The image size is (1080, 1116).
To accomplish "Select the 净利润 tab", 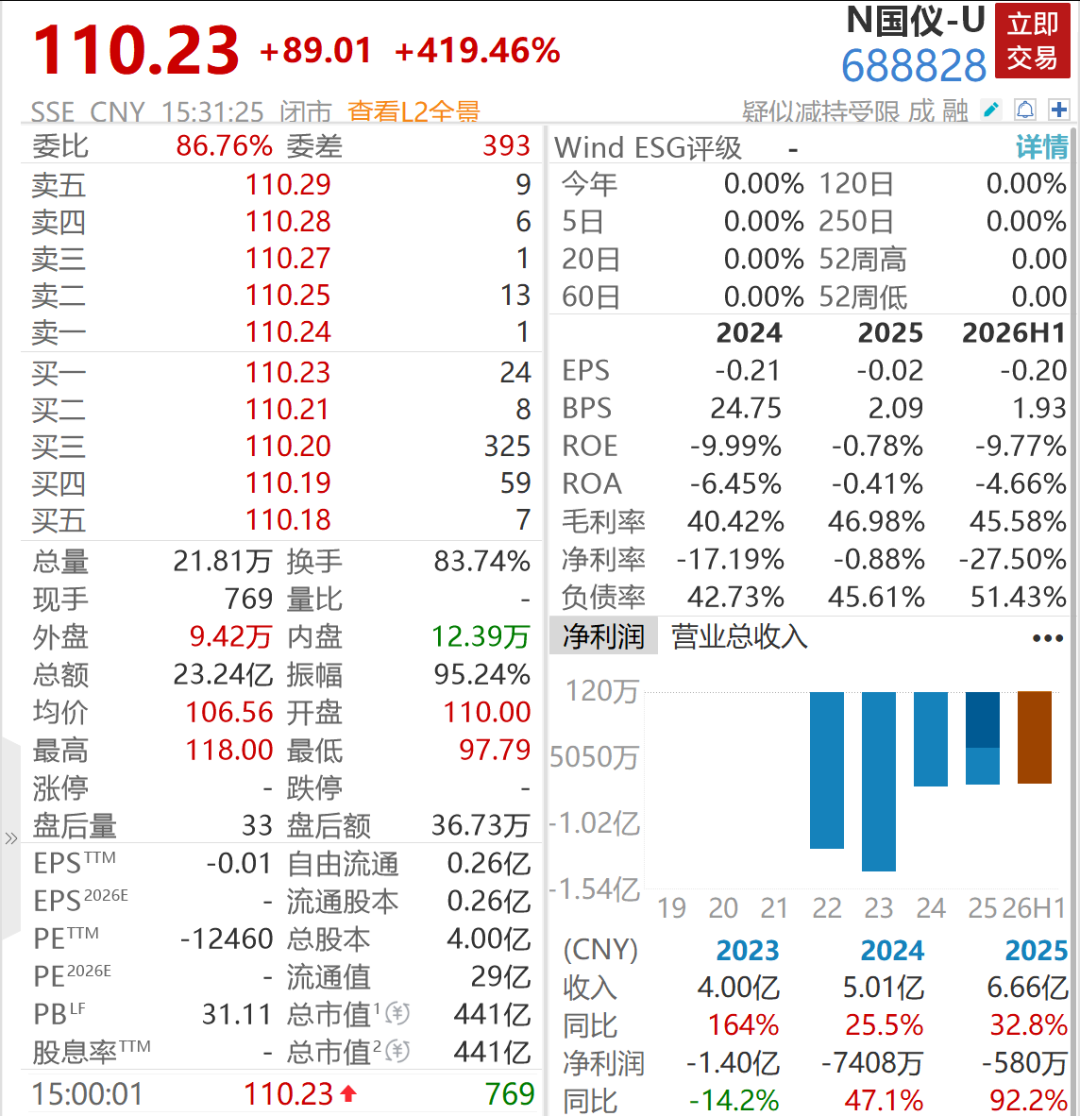I will point(604,636).
